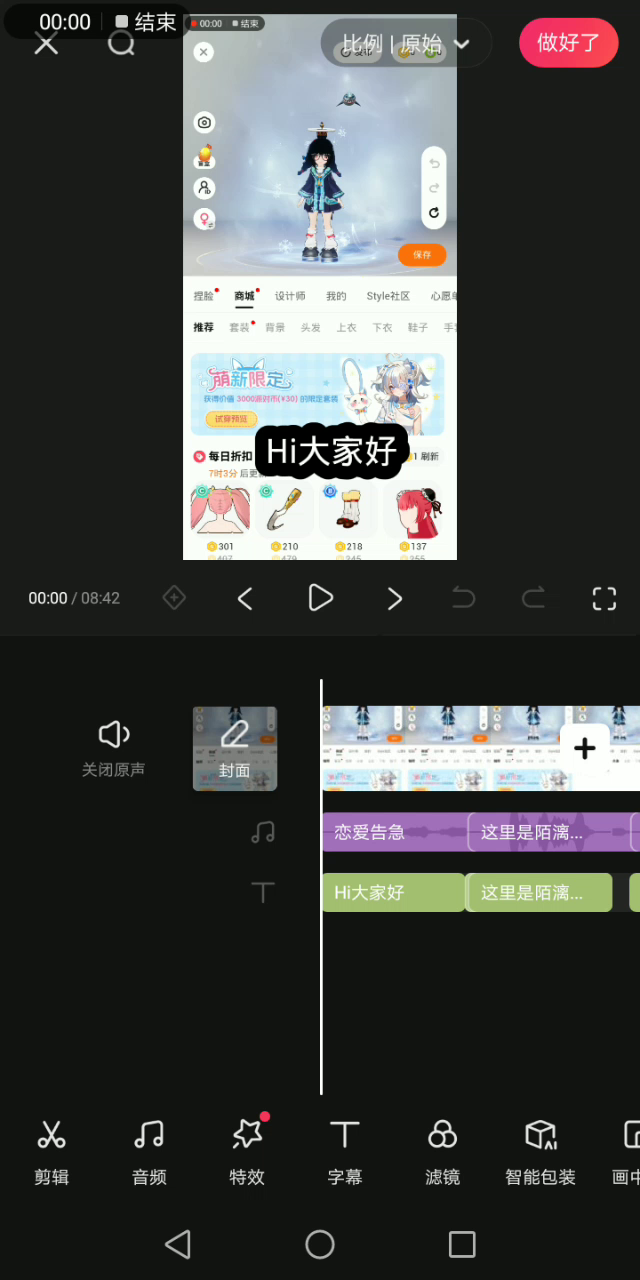This screenshot has height=1280, width=640.
Task: Open the 滤镜 filter panel
Action: (442, 1151)
